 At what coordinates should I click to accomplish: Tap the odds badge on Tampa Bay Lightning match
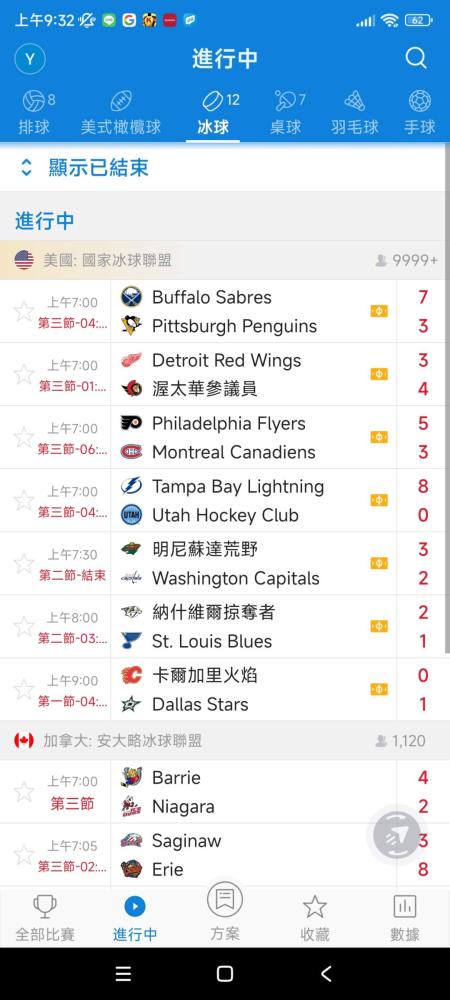tap(379, 501)
